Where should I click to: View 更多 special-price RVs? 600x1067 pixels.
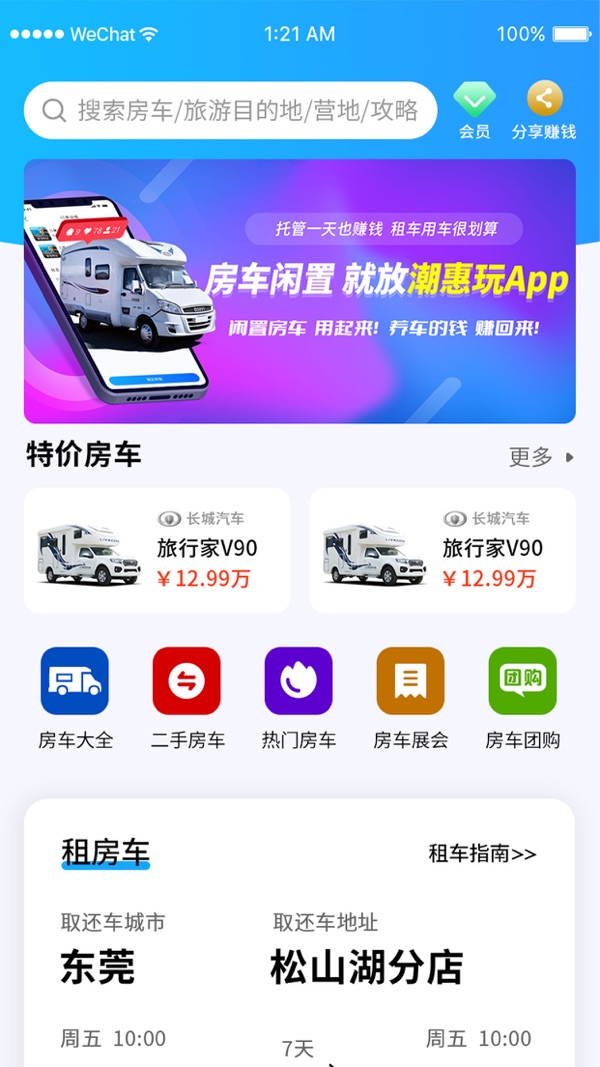(541, 457)
